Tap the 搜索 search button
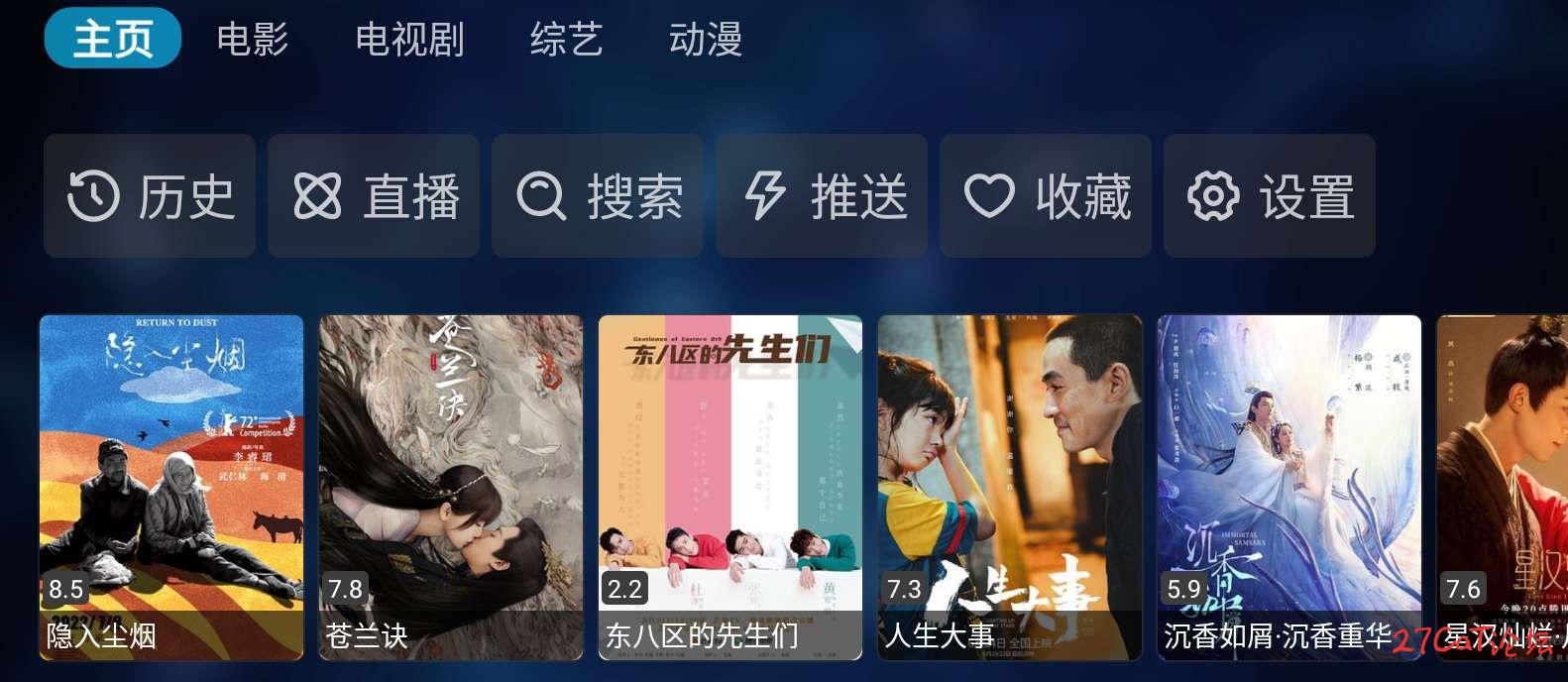 coord(598,196)
